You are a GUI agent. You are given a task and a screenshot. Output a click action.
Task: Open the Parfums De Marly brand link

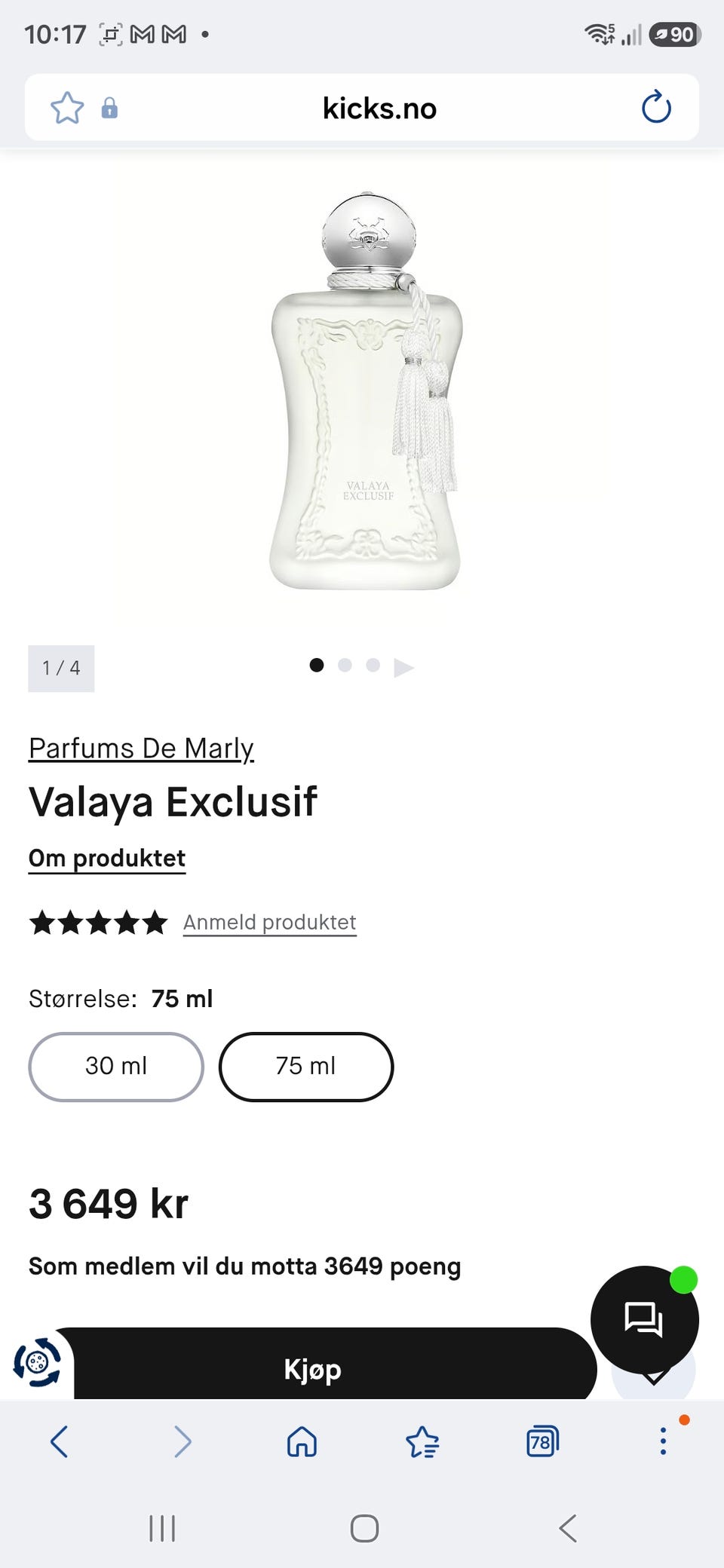point(141,749)
